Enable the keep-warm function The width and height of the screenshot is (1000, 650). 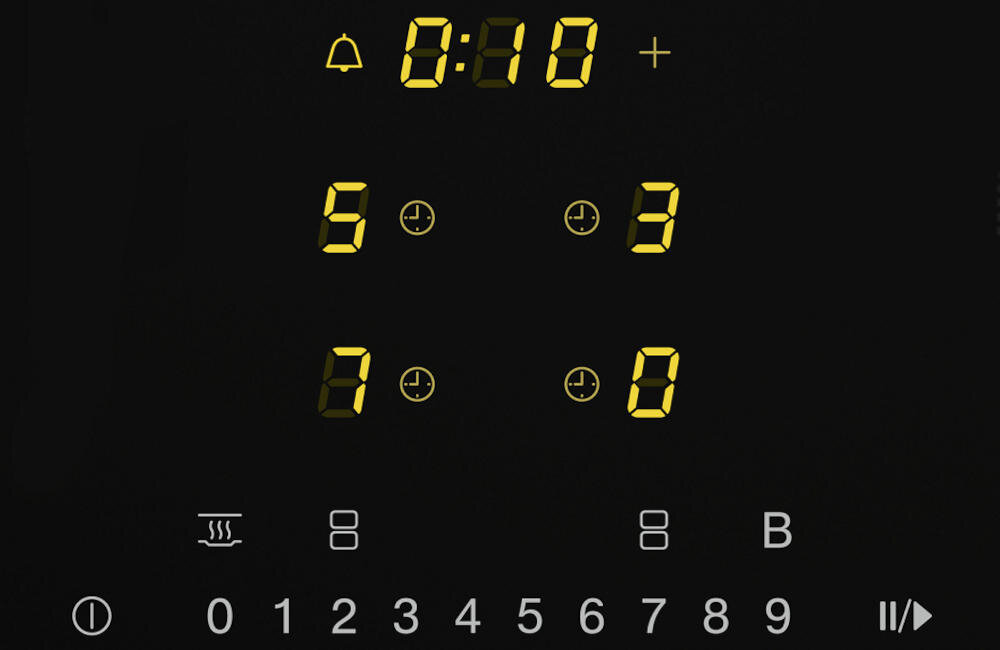click(220, 530)
